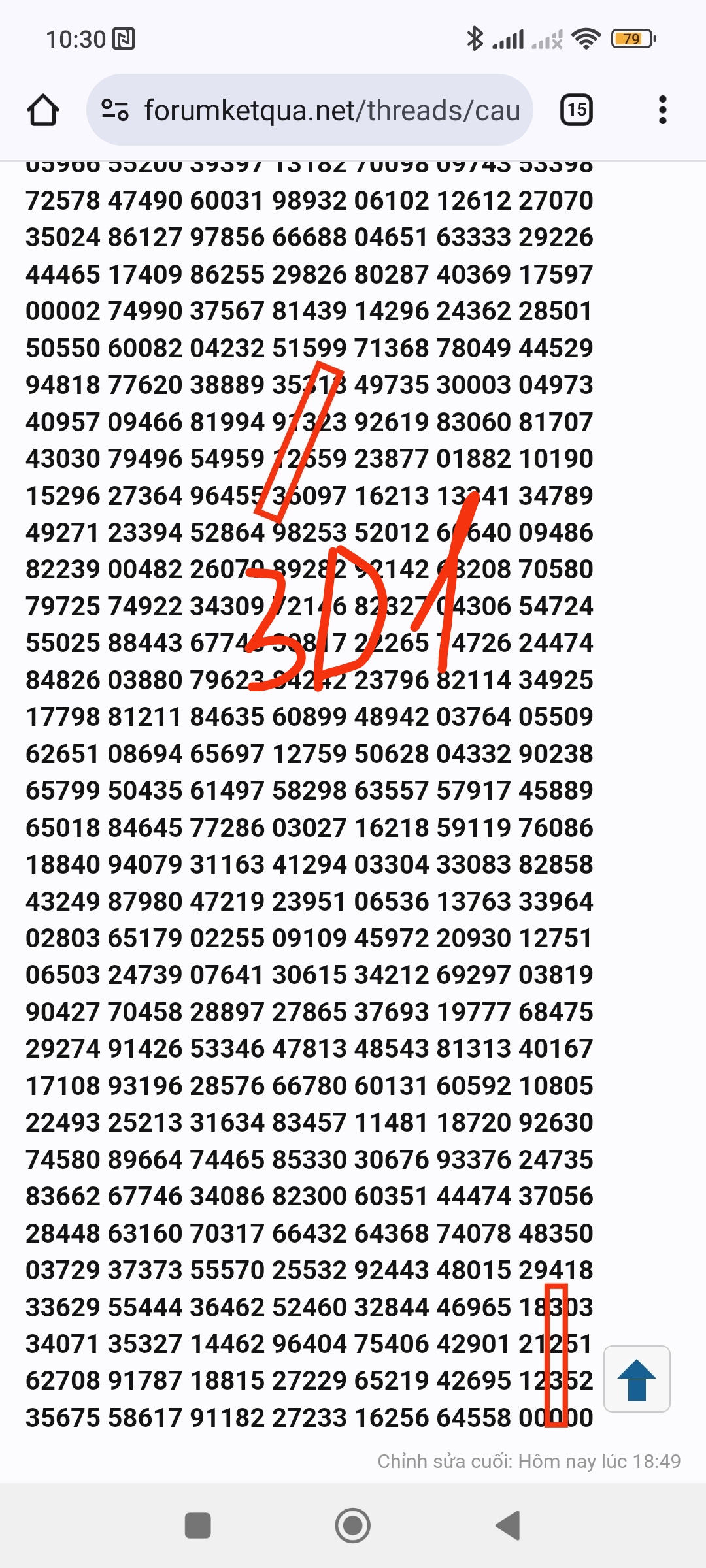
Task: View site info icon in address bar
Action: [x=115, y=110]
